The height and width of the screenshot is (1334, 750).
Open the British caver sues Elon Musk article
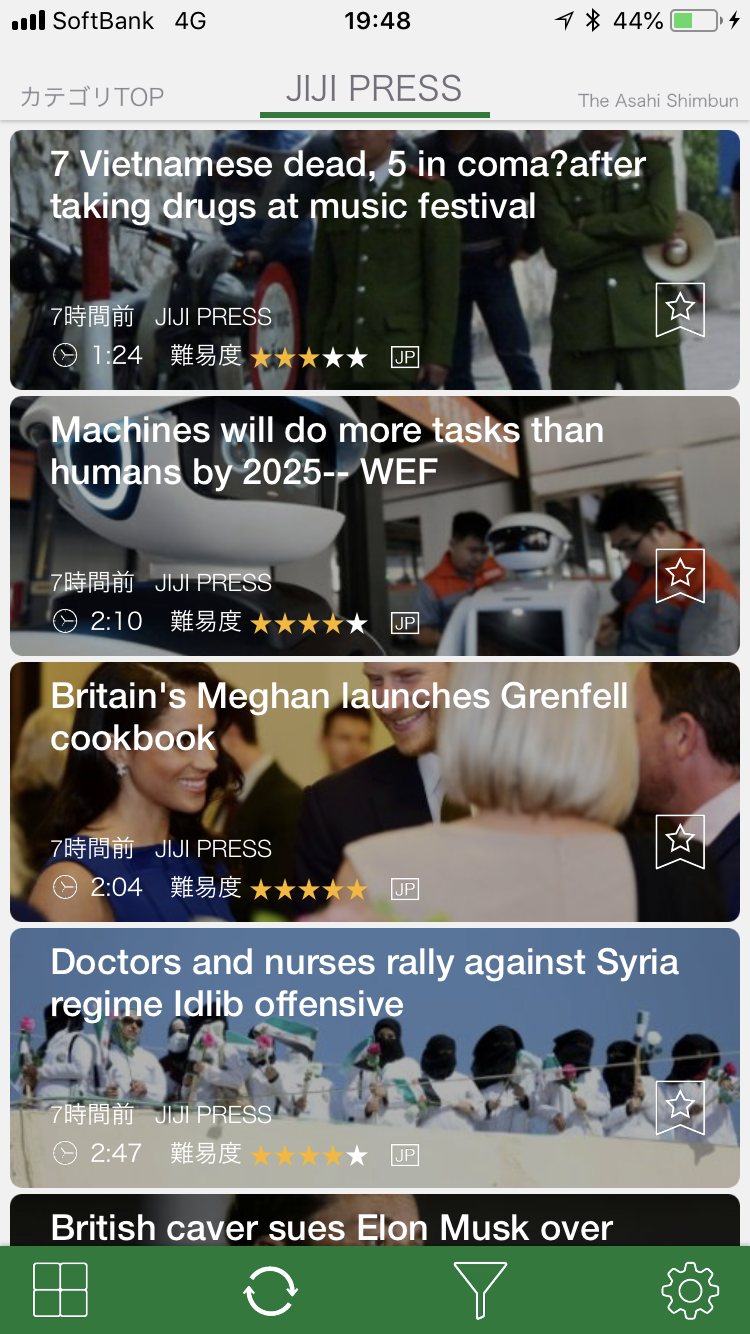pos(332,1226)
